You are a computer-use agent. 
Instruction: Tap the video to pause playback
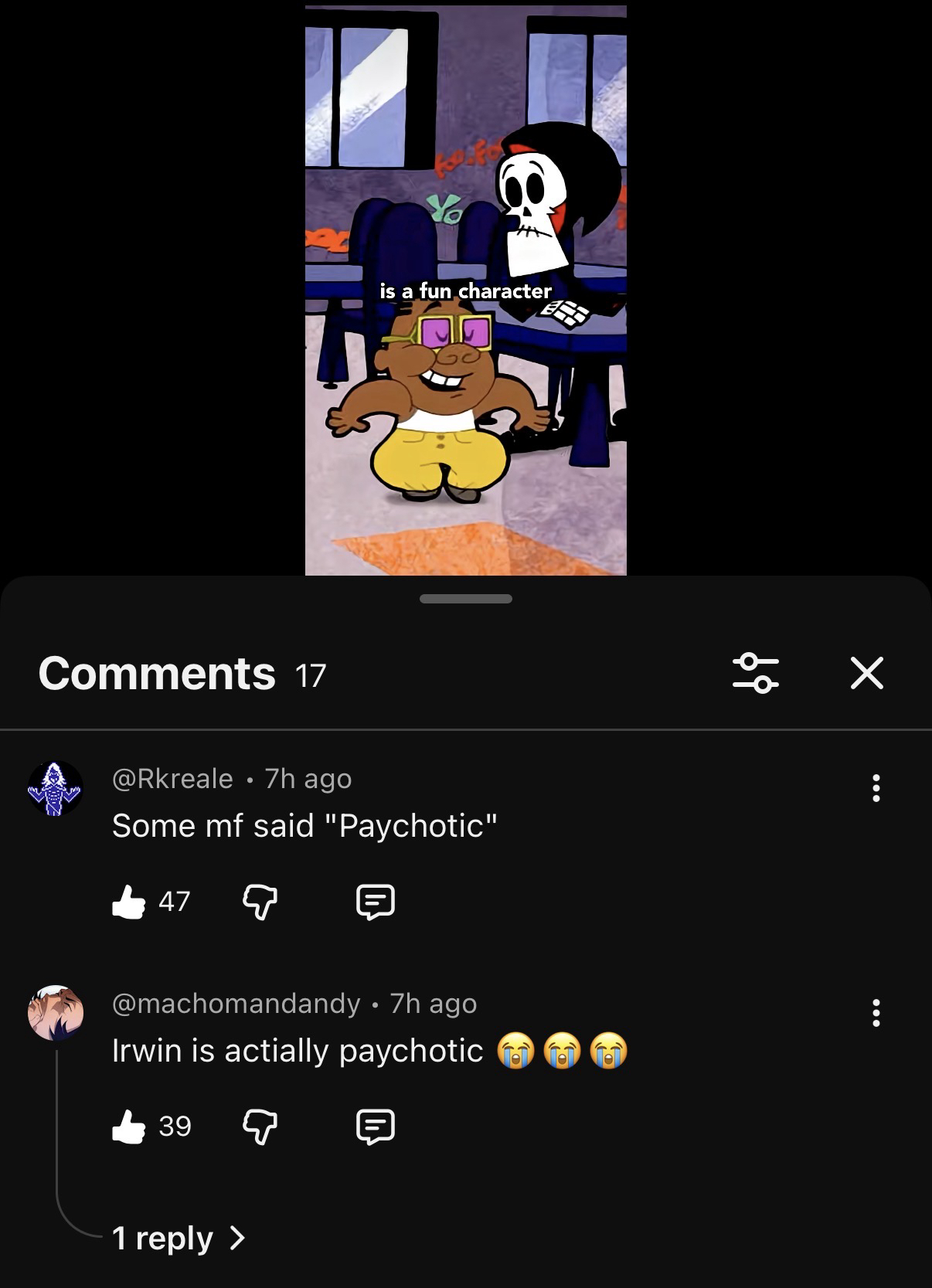point(465,291)
